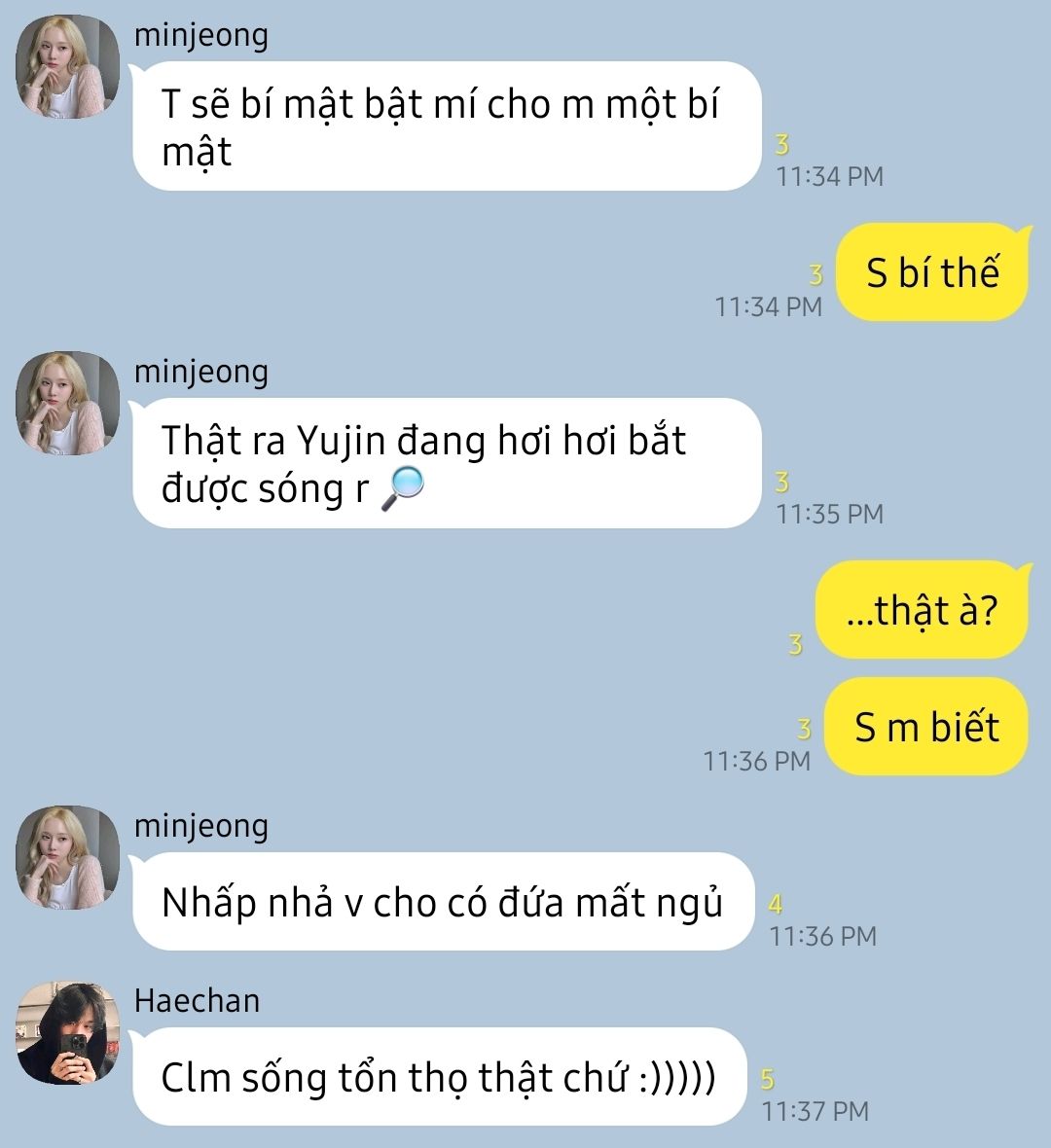Open minjeong's avatar beside the "Nhấp nhả" message
This screenshot has height=1148, width=1051.
point(67,857)
